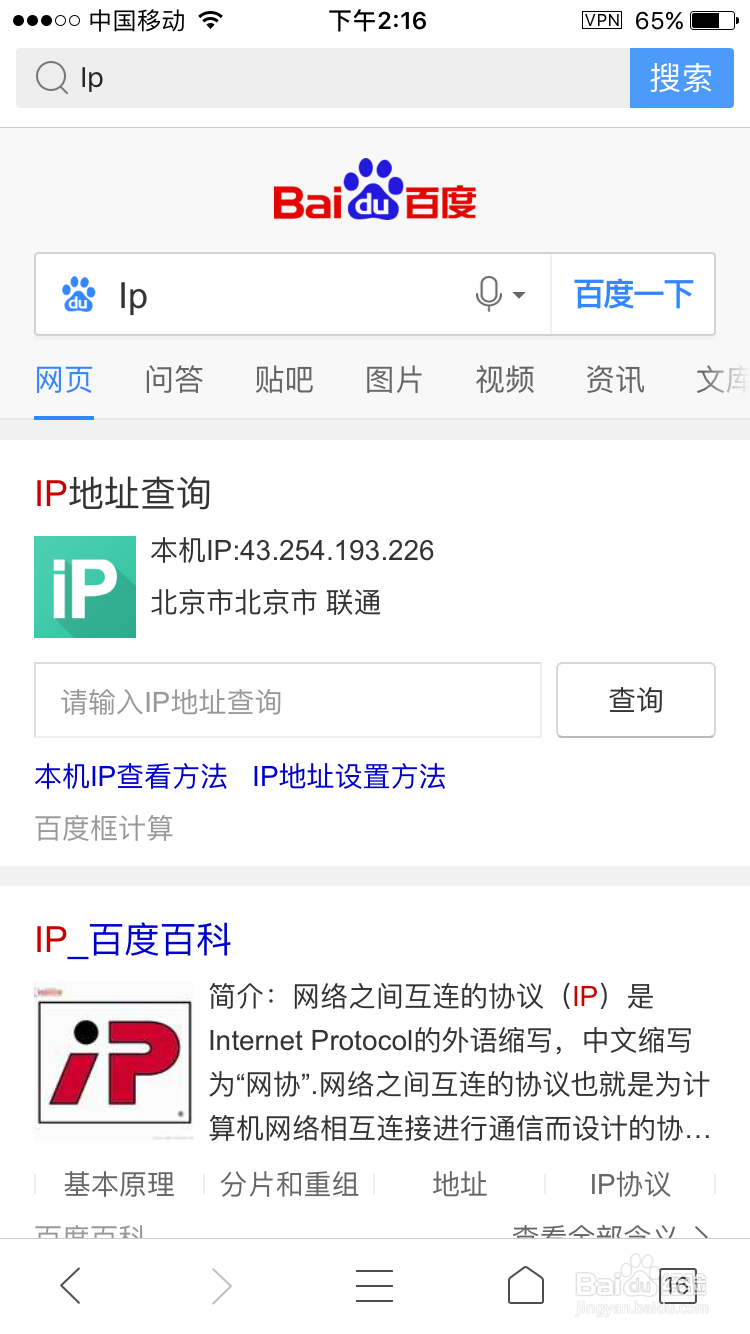Tap the home icon at the bottom

coord(526,1285)
